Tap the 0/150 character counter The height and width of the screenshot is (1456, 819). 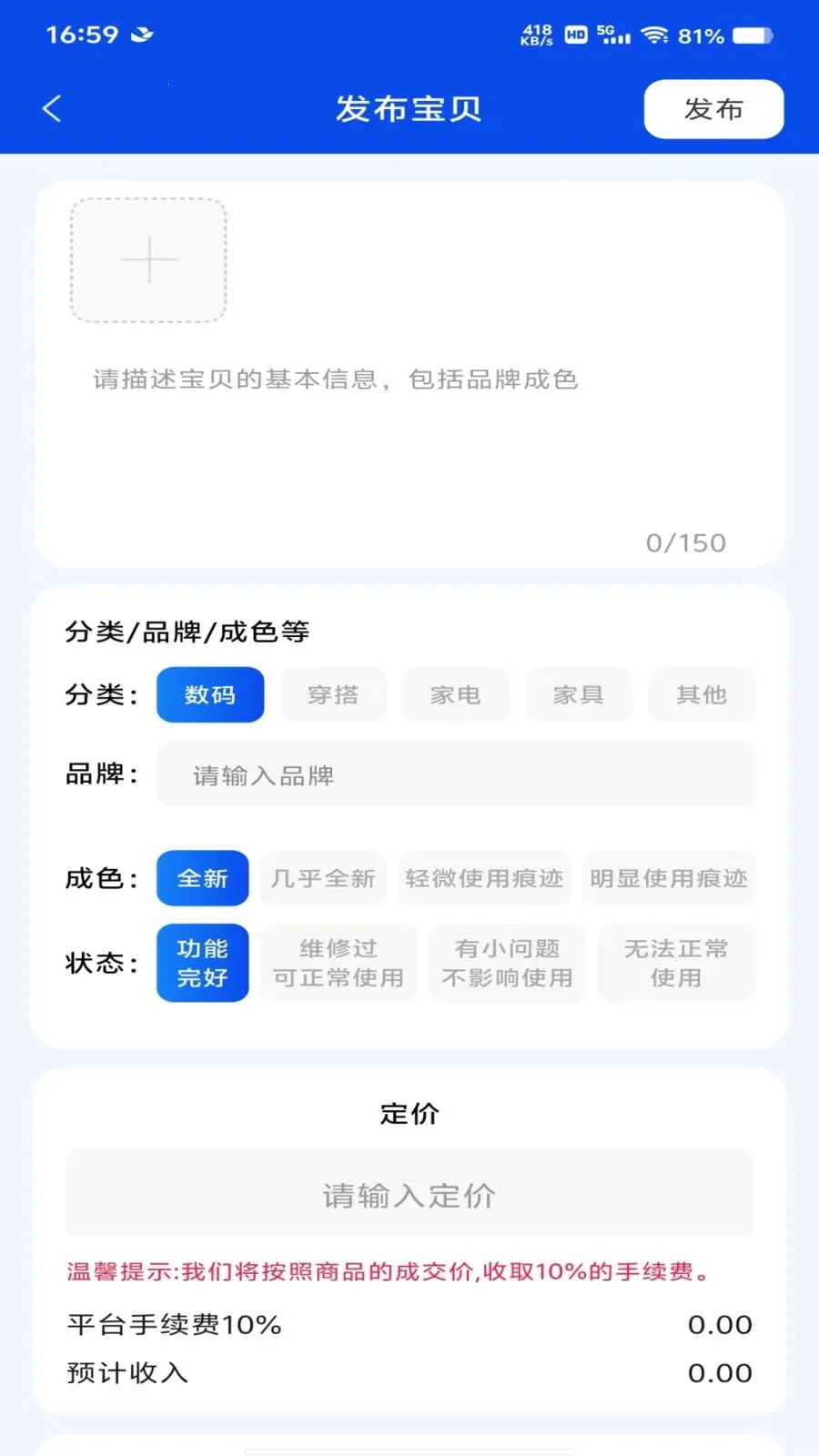(684, 542)
